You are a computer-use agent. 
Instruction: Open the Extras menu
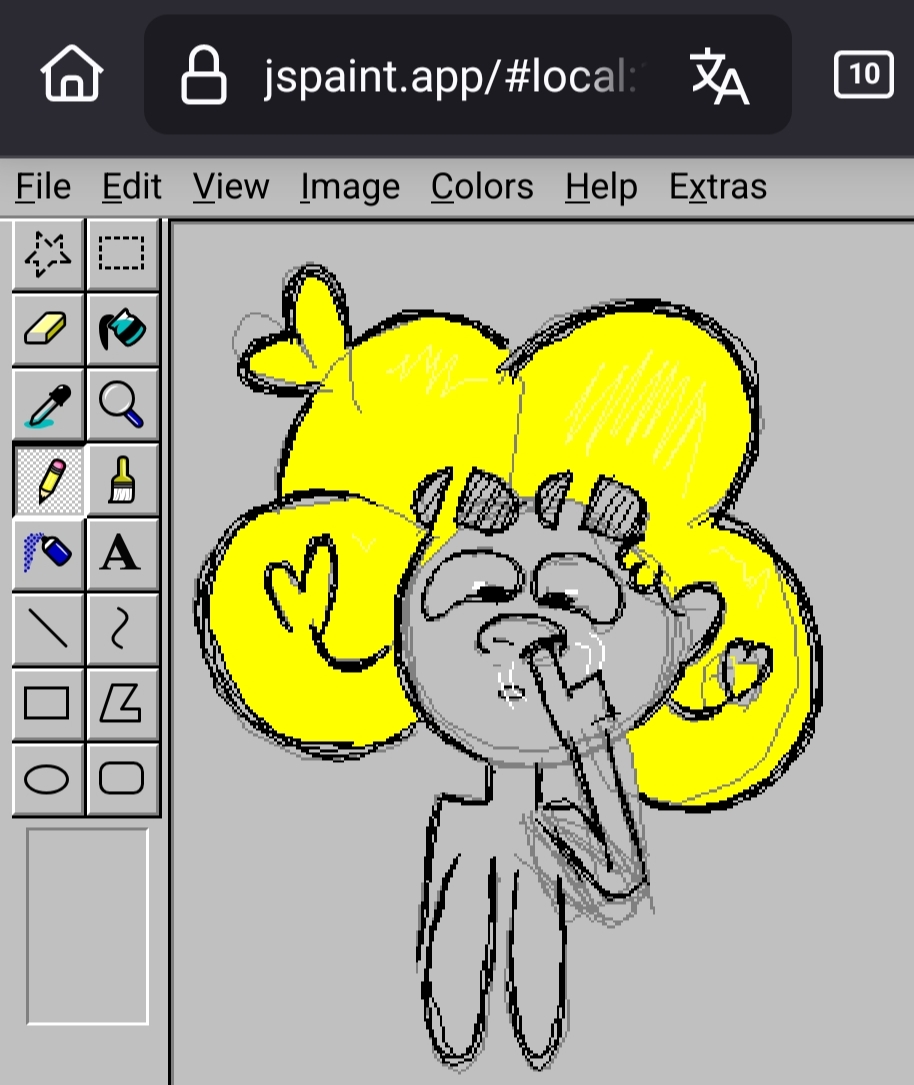(x=717, y=187)
